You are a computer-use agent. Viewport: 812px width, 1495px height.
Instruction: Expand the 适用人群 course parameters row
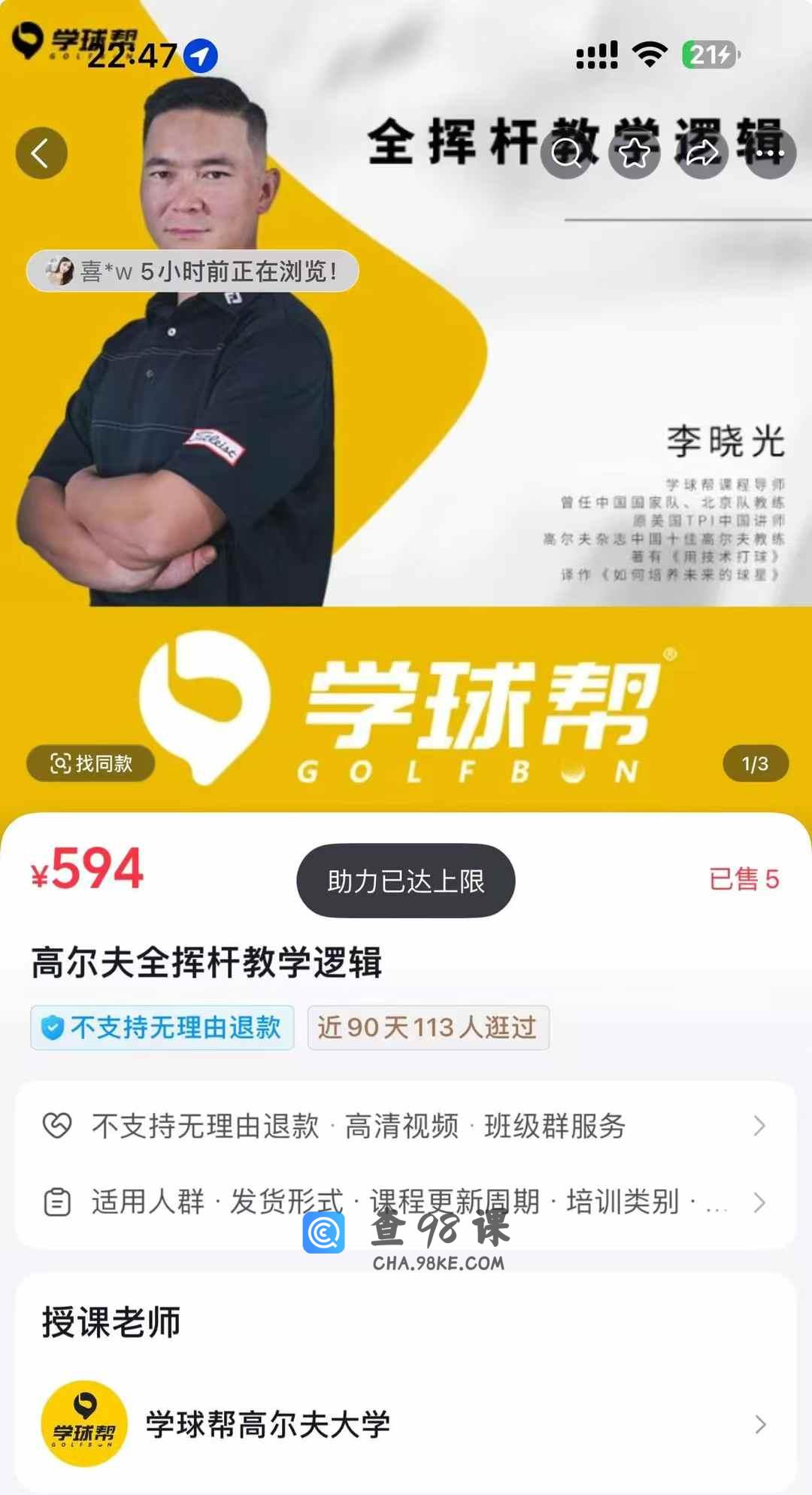[406, 1201]
